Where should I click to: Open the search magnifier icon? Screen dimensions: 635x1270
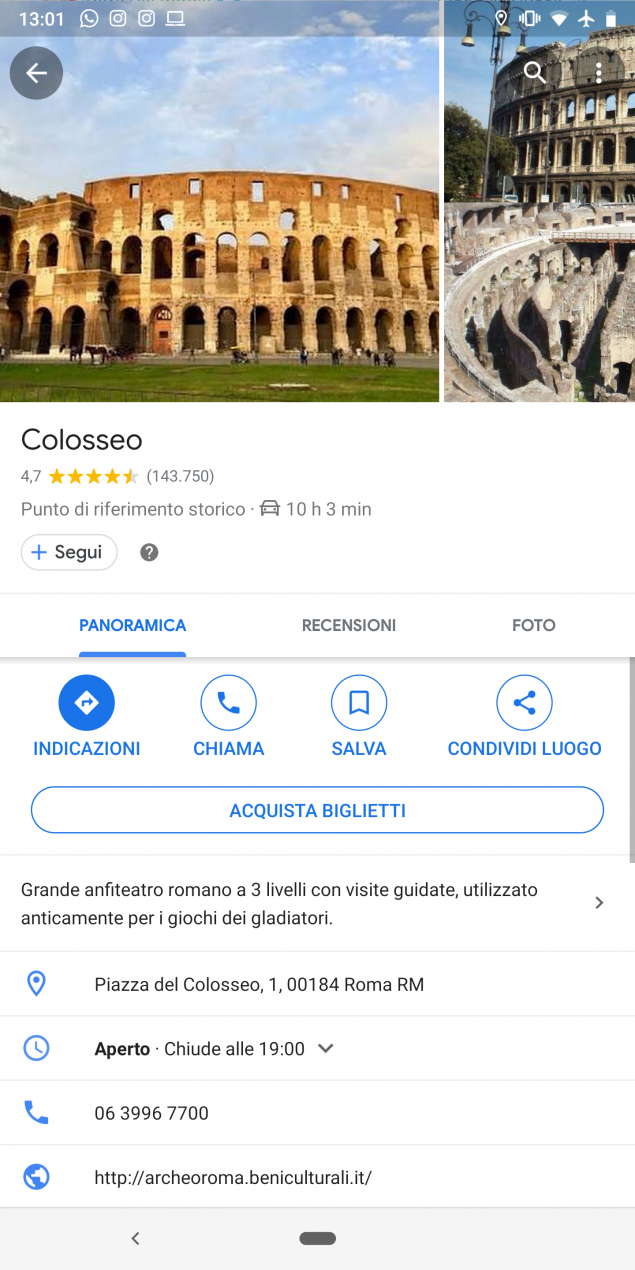(535, 72)
